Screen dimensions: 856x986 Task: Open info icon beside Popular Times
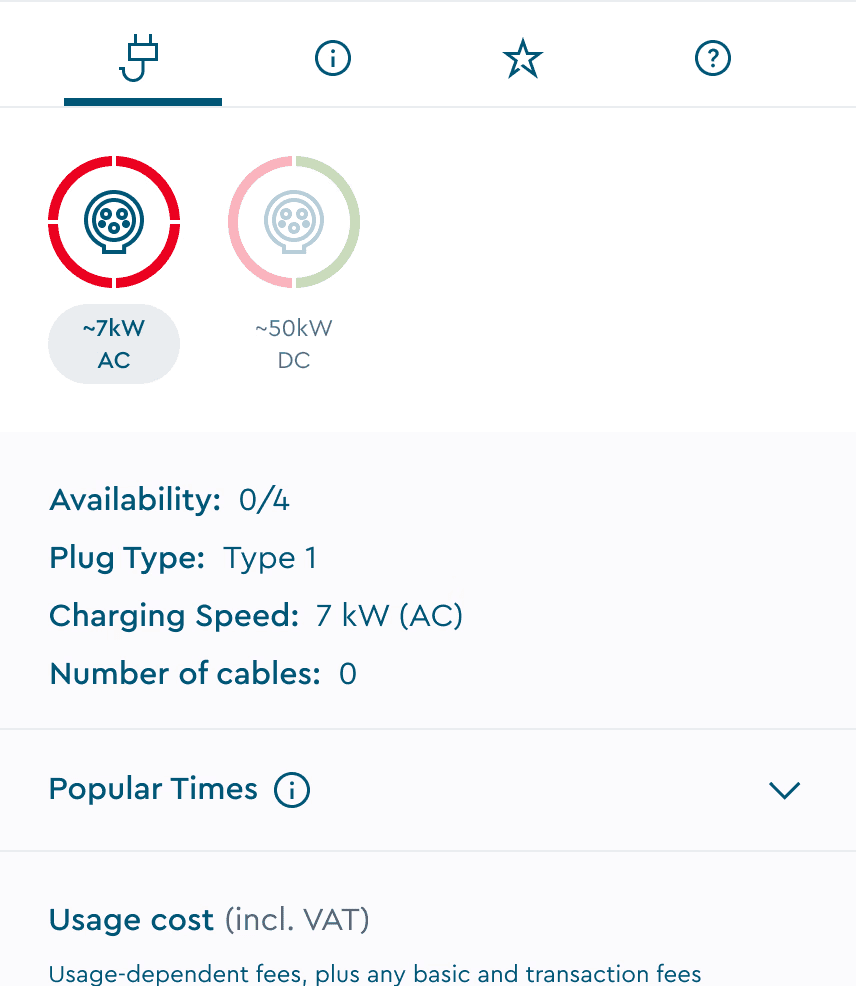[x=292, y=790]
